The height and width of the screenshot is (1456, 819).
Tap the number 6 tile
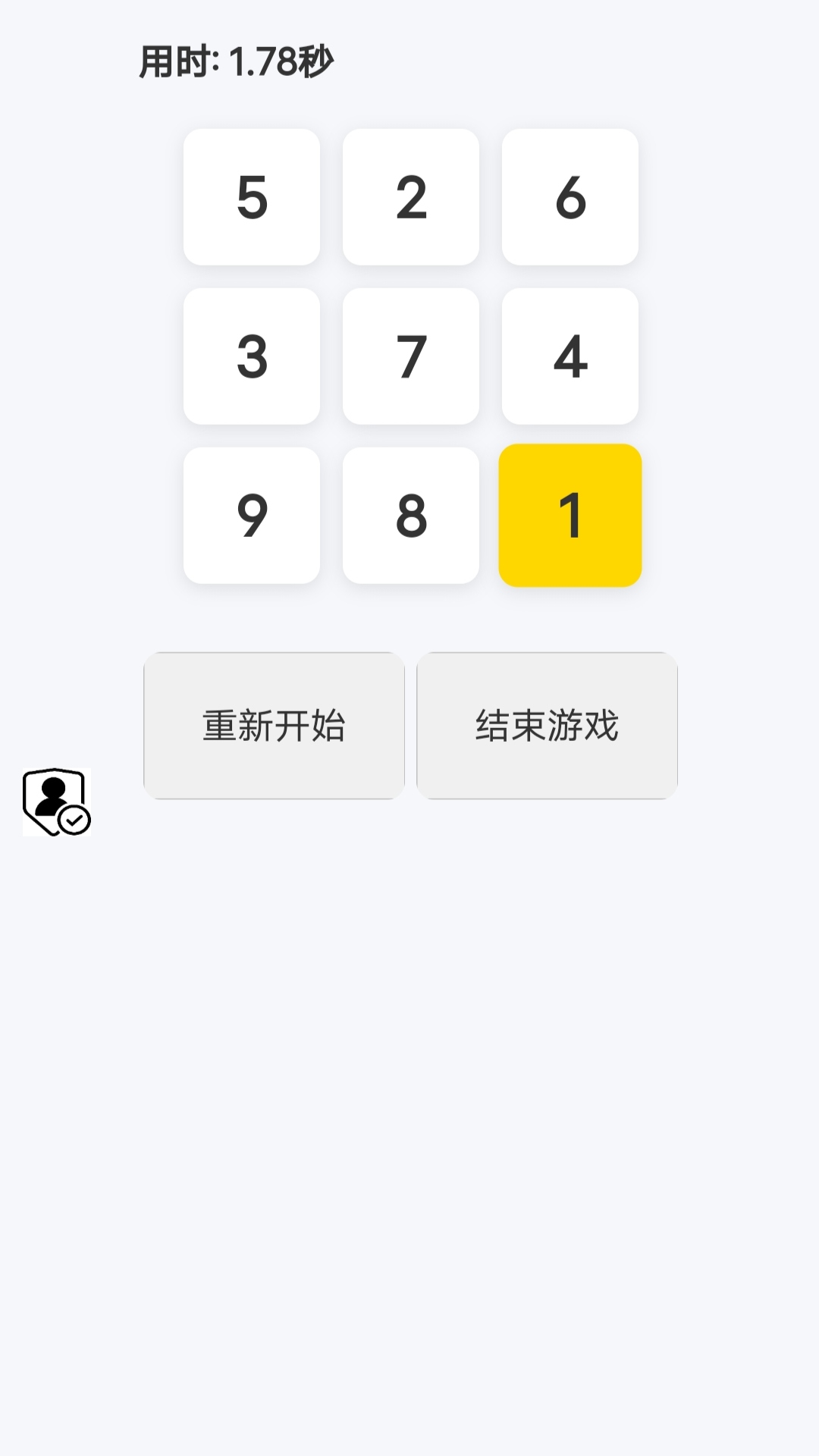point(570,199)
